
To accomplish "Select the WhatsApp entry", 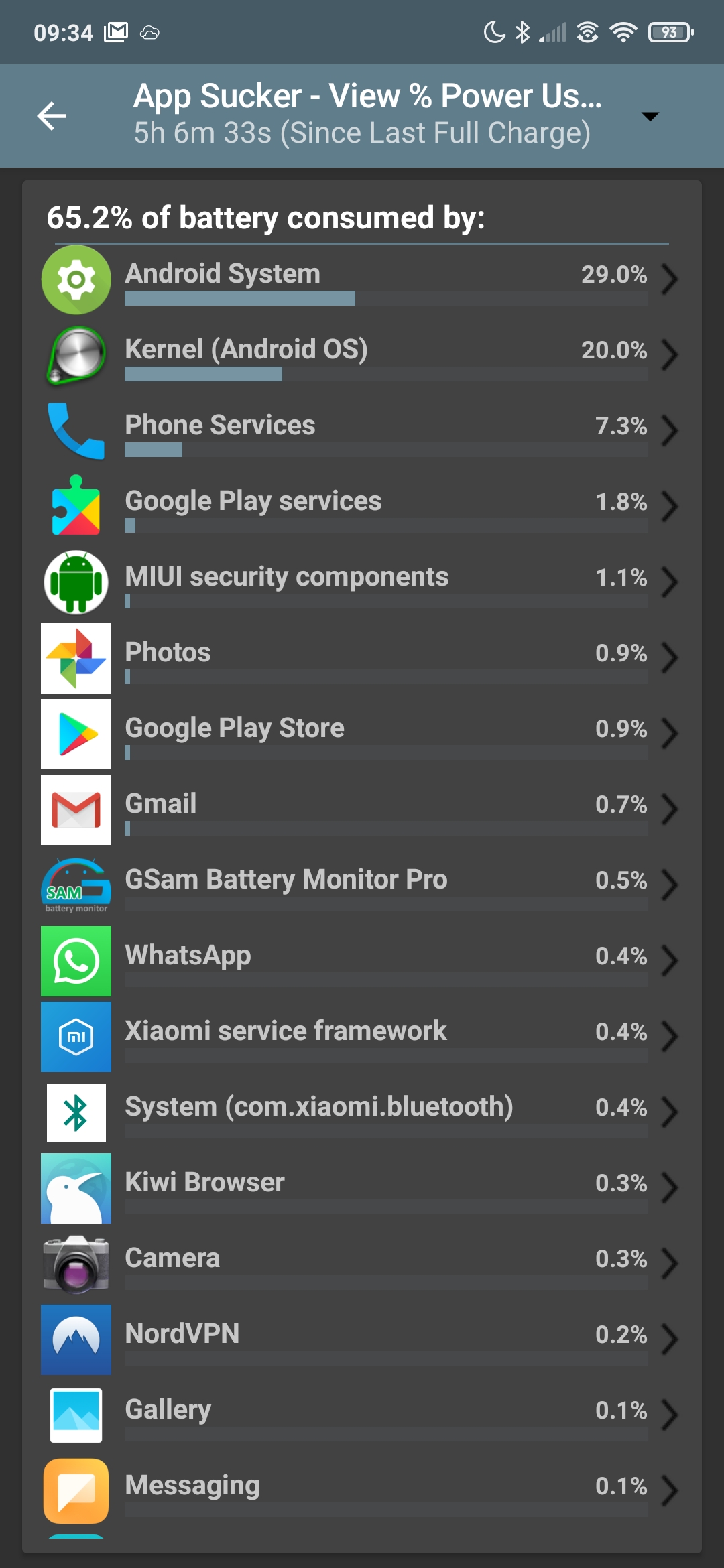I will coord(362,961).
